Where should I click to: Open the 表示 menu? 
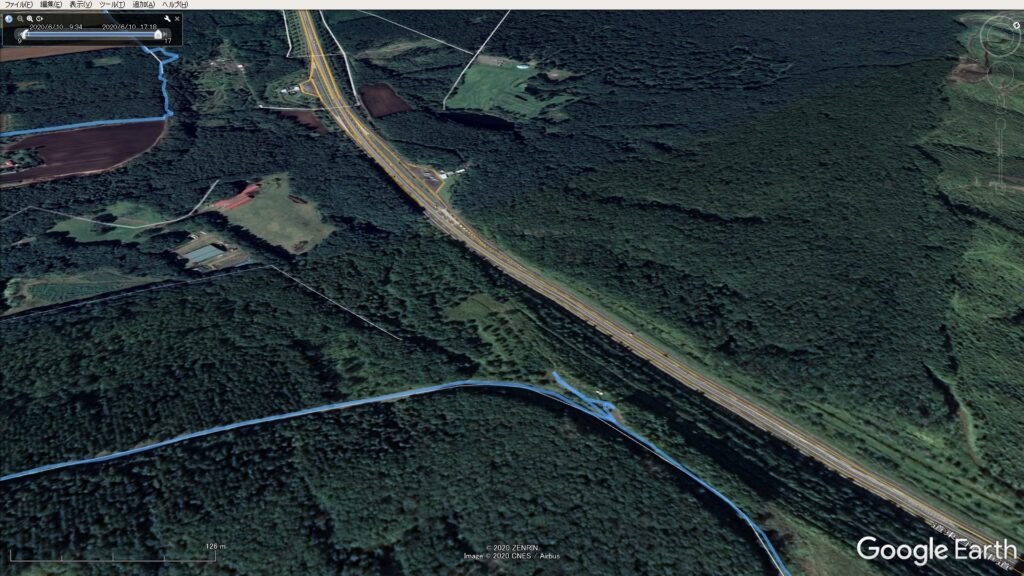[81, 5]
